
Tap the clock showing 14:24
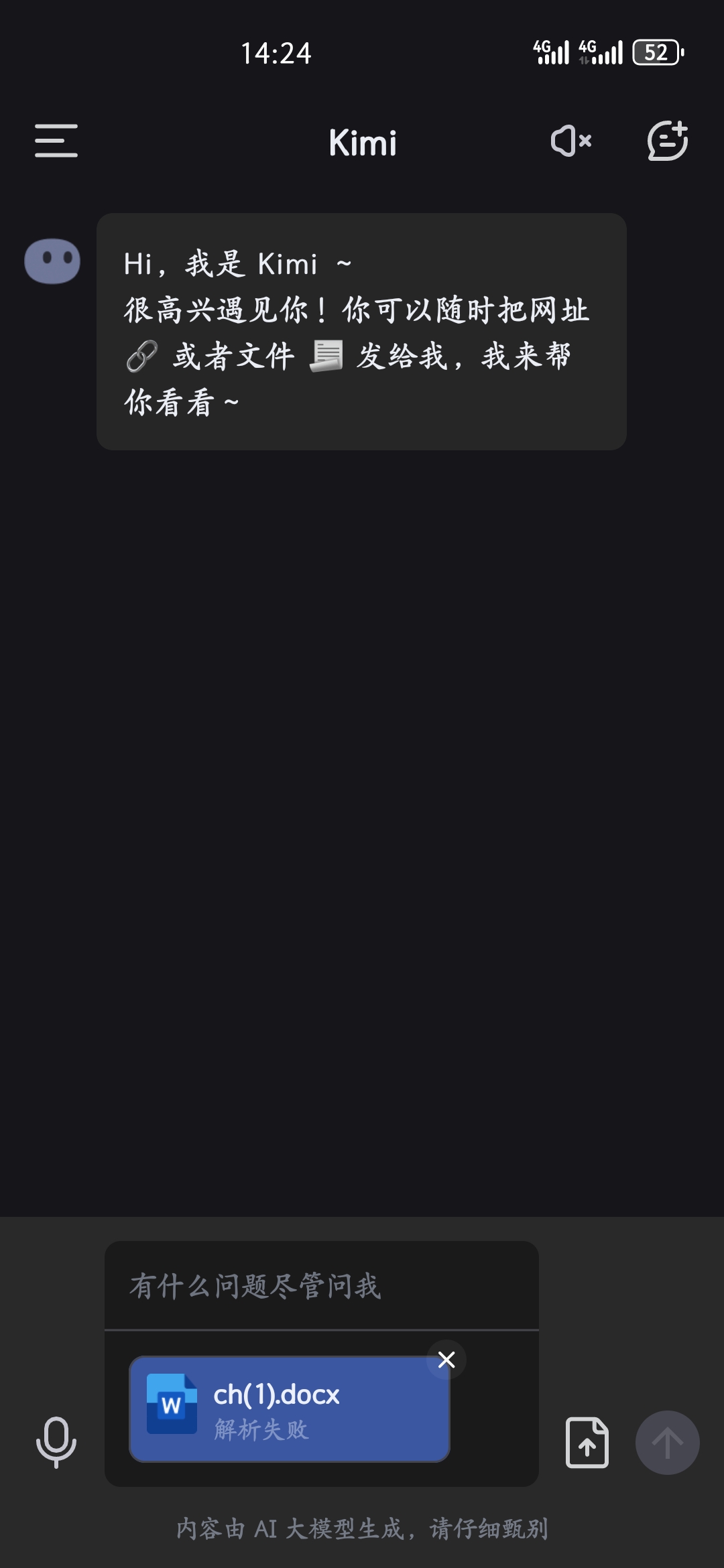pyautogui.click(x=275, y=54)
